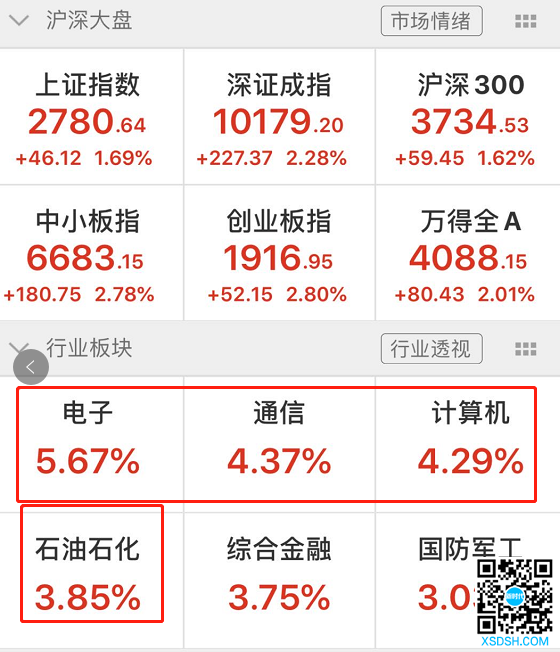Open the grid icon next to 市场情绪
Image resolution: width=560 pixels, height=652 pixels.
(525, 21)
